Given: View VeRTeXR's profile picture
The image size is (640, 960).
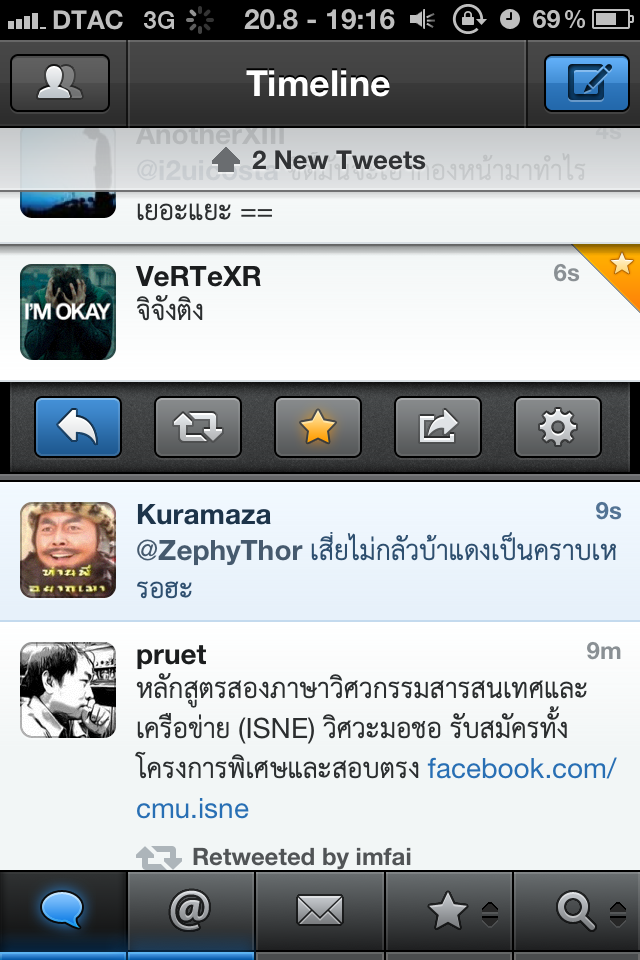Looking at the screenshot, I should [x=68, y=312].
